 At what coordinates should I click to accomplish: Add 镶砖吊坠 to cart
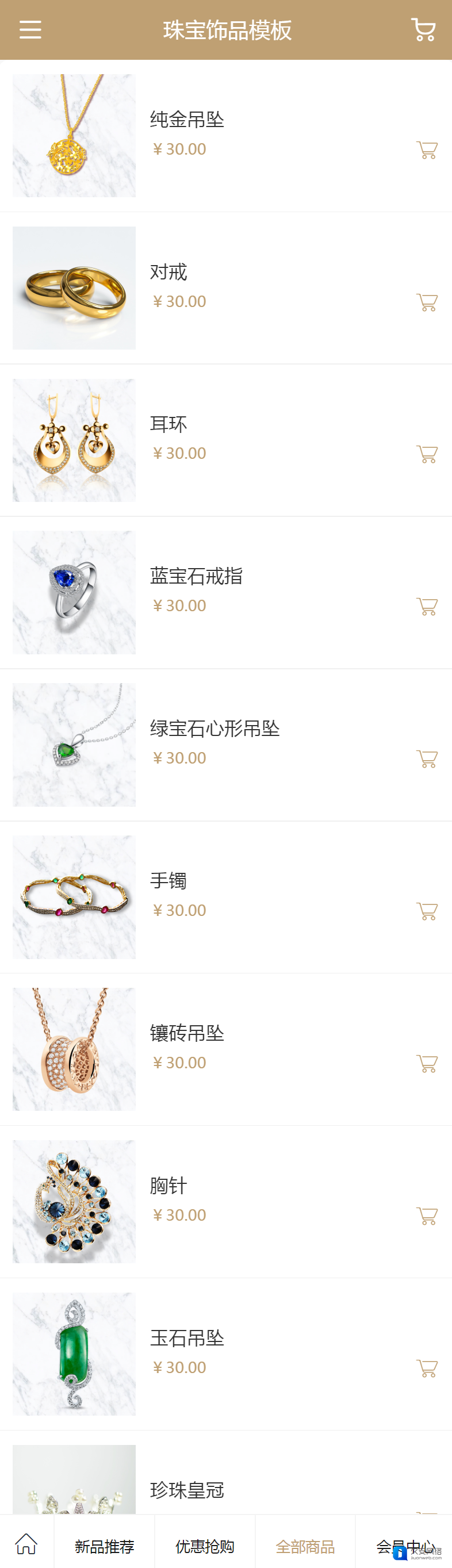coord(427,1063)
